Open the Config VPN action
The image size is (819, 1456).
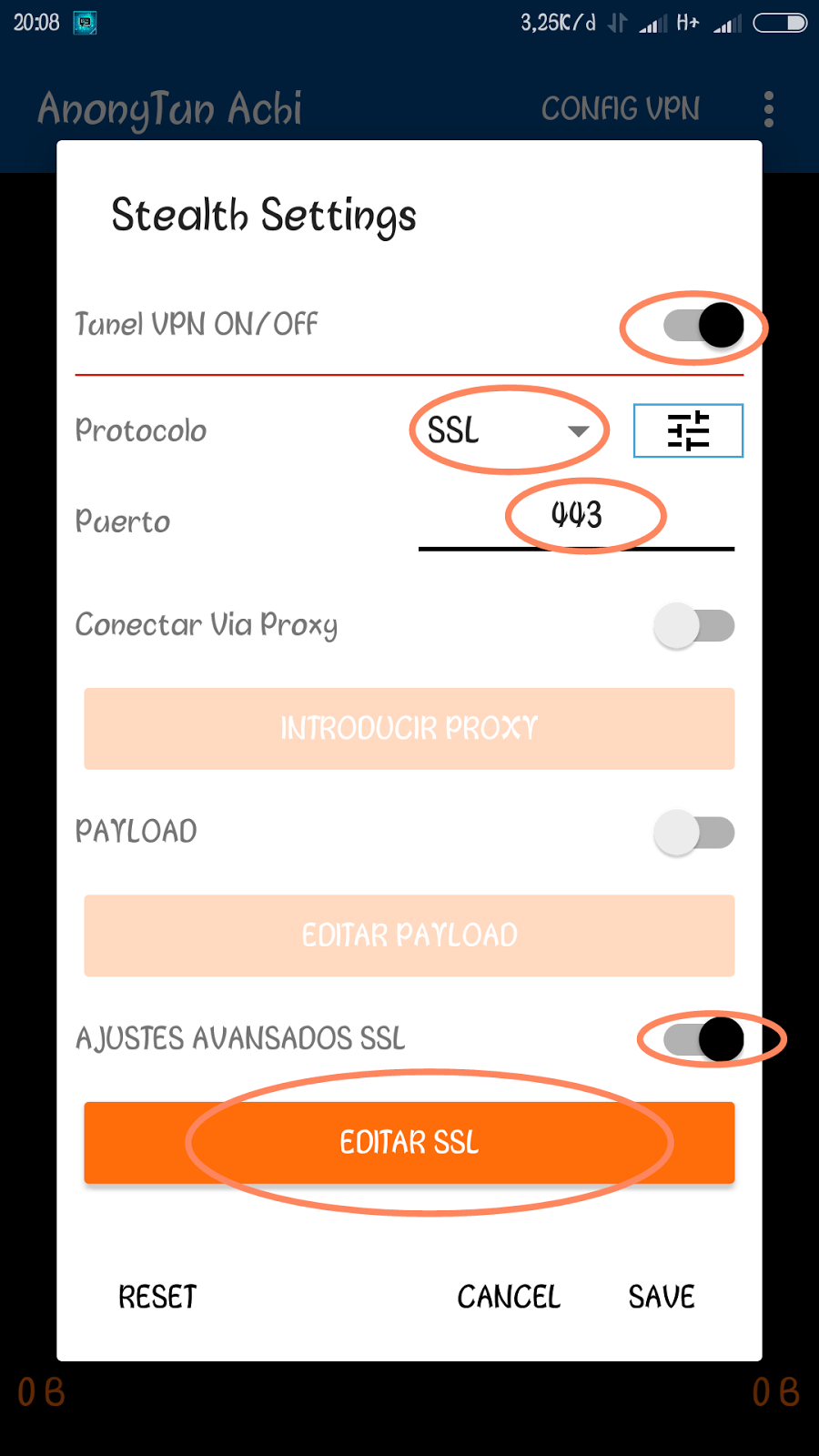621,109
